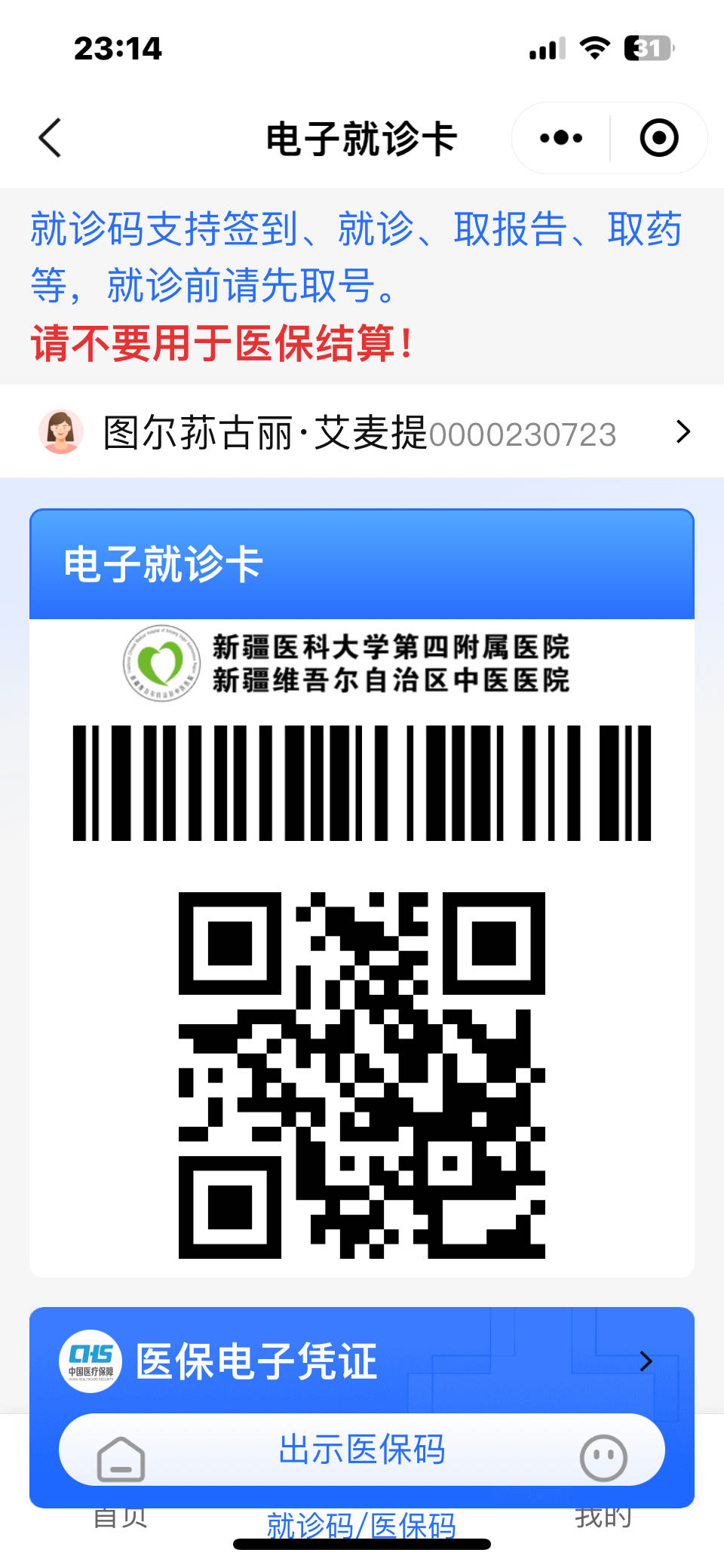
Task: Close the mini program
Action: click(658, 139)
